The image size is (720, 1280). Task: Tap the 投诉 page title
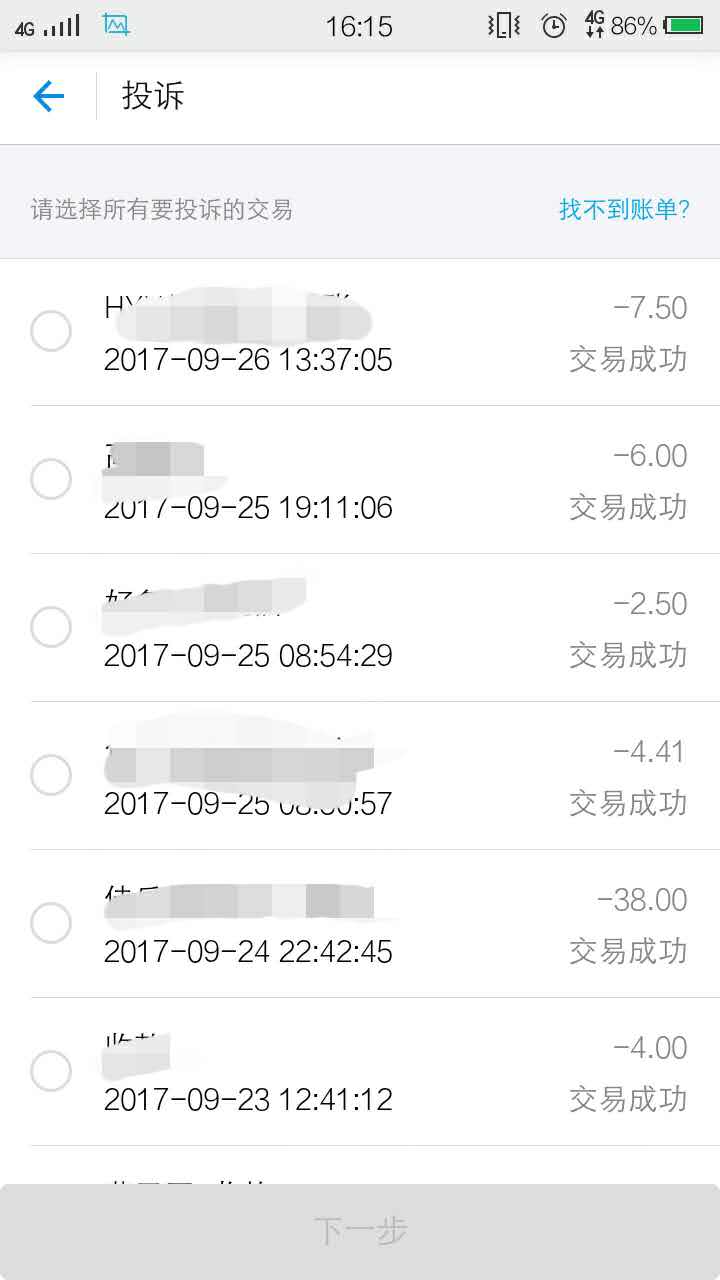coord(152,96)
